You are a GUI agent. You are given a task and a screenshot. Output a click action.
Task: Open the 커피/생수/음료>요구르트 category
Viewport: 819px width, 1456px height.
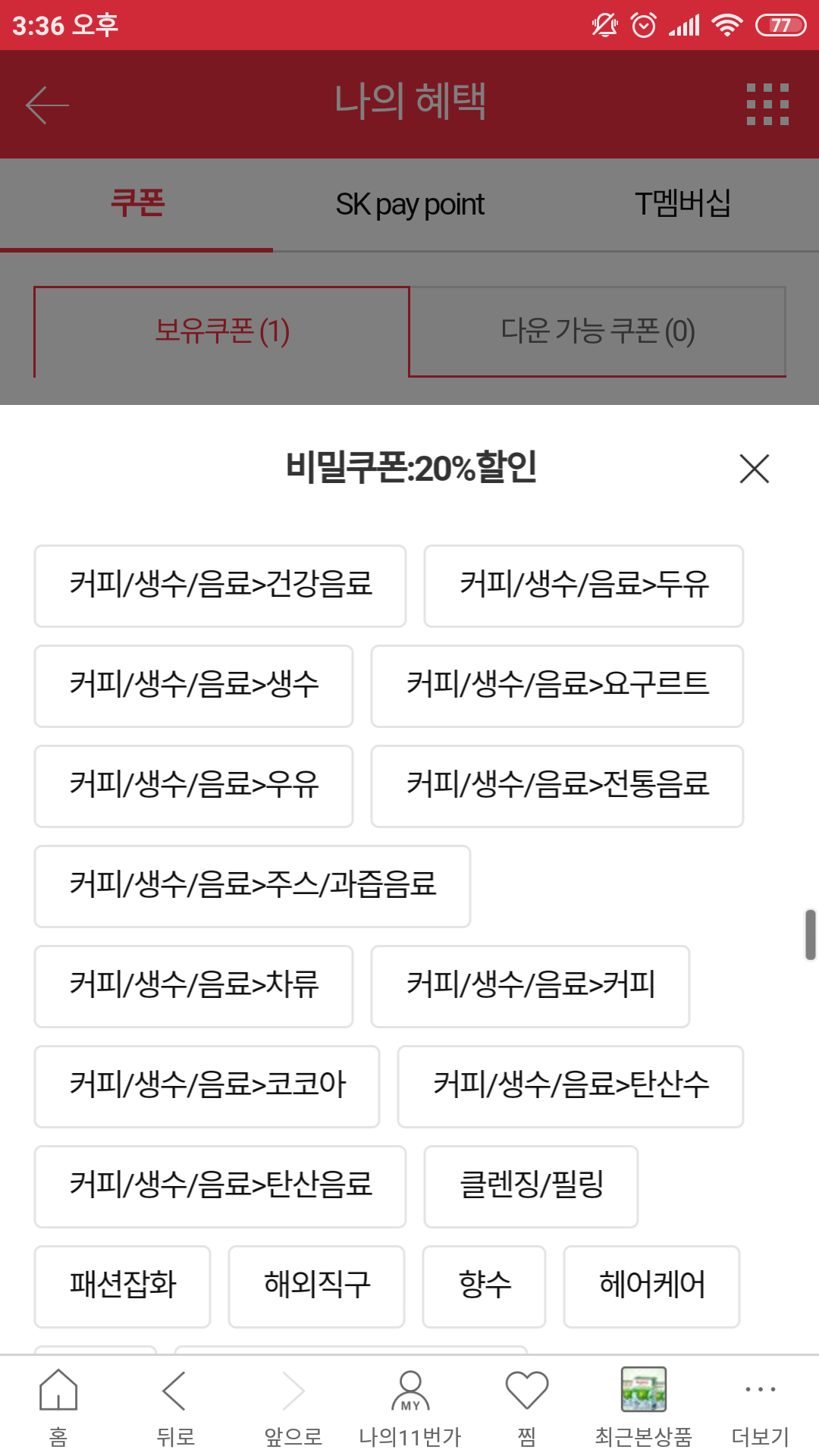tap(557, 686)
